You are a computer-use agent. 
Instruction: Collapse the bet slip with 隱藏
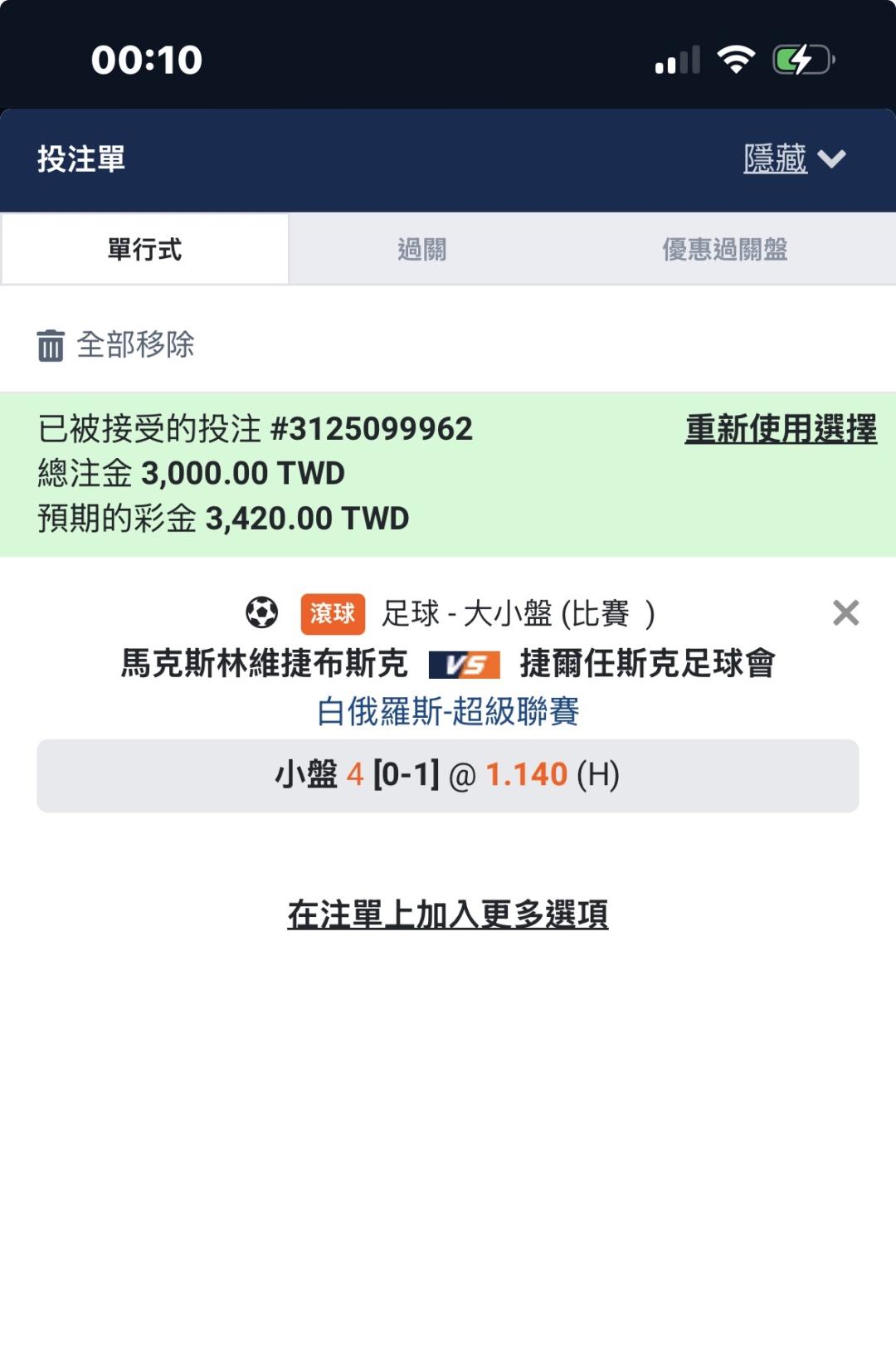coord(794,158)
